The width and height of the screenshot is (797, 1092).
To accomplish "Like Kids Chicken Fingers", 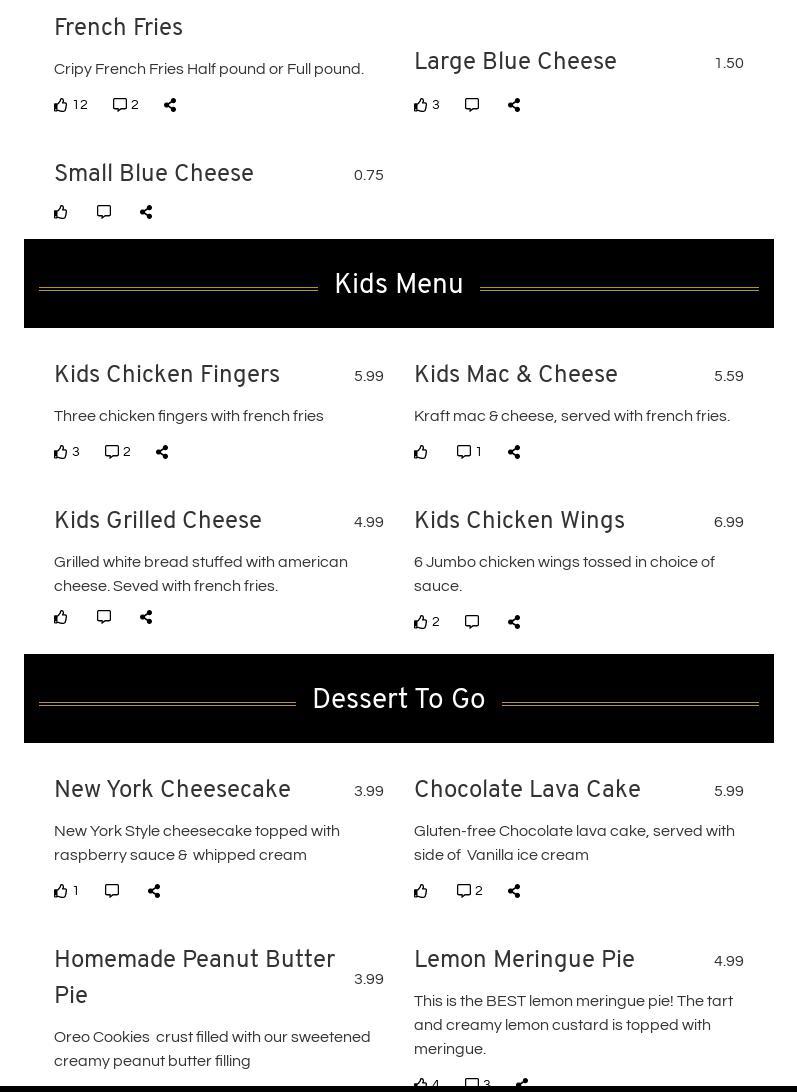I will (x=62, y=452).
